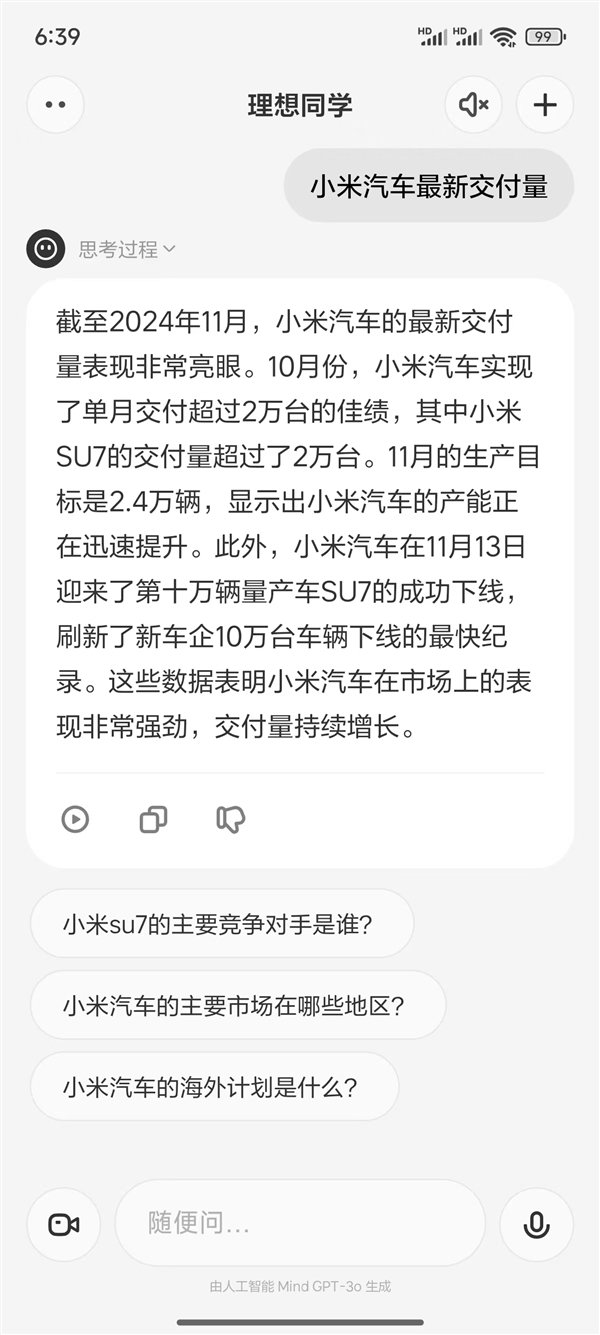Screen dimensions: 600x1335
Task: Play the answer aloud
Action: 75,820
